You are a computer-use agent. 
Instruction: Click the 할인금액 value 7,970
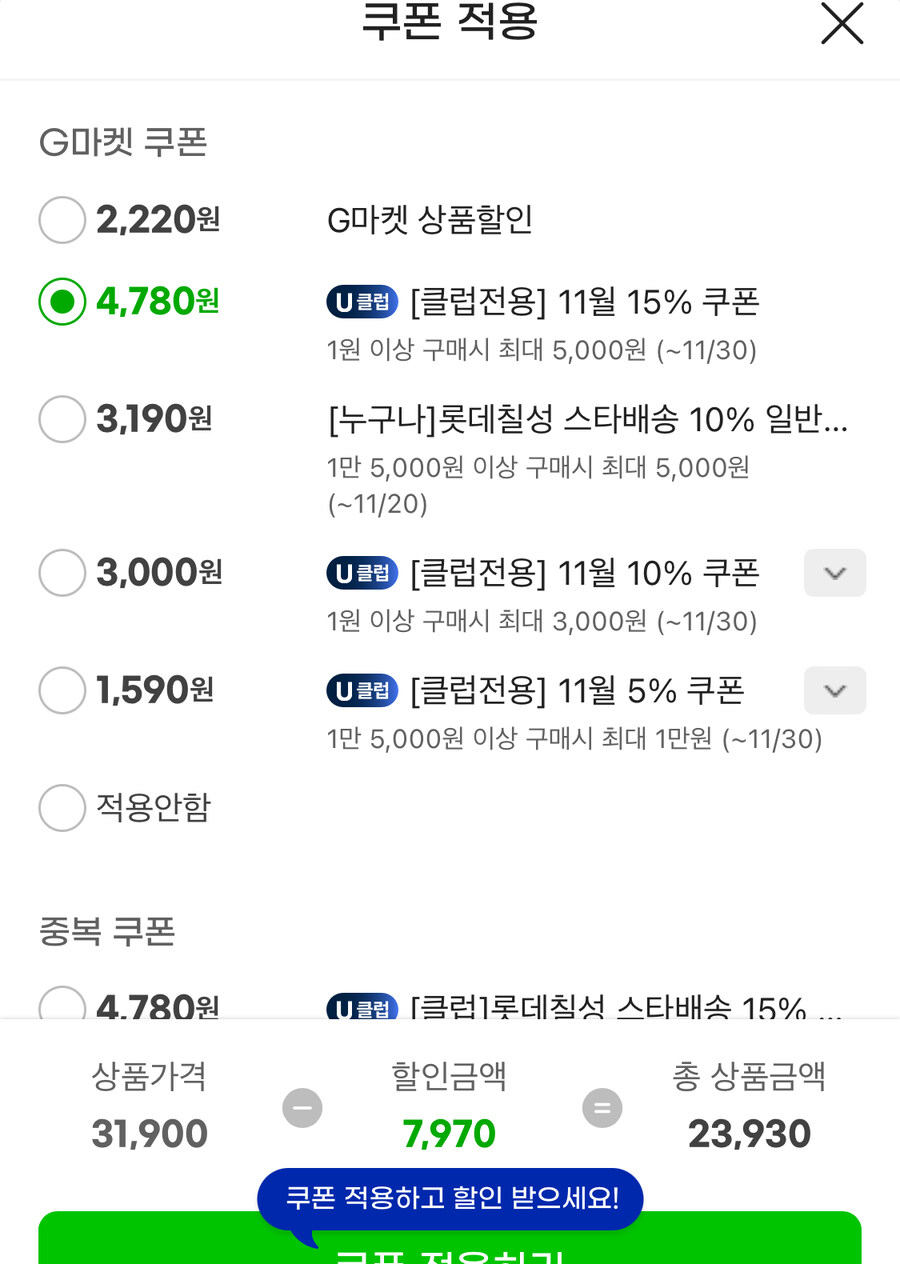pos(449,1134)
